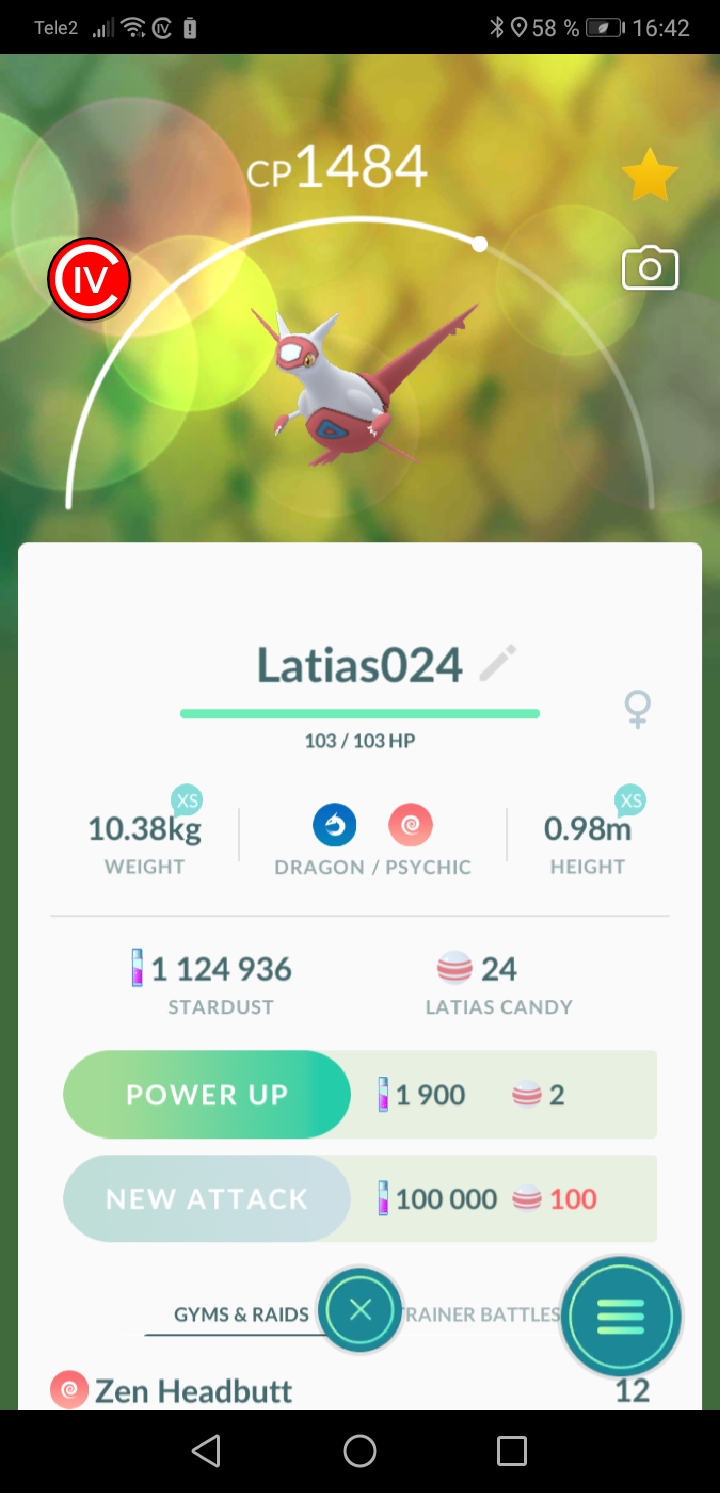Open the Calcy IV overlay button
The image size is (720, 1493).
90,280
